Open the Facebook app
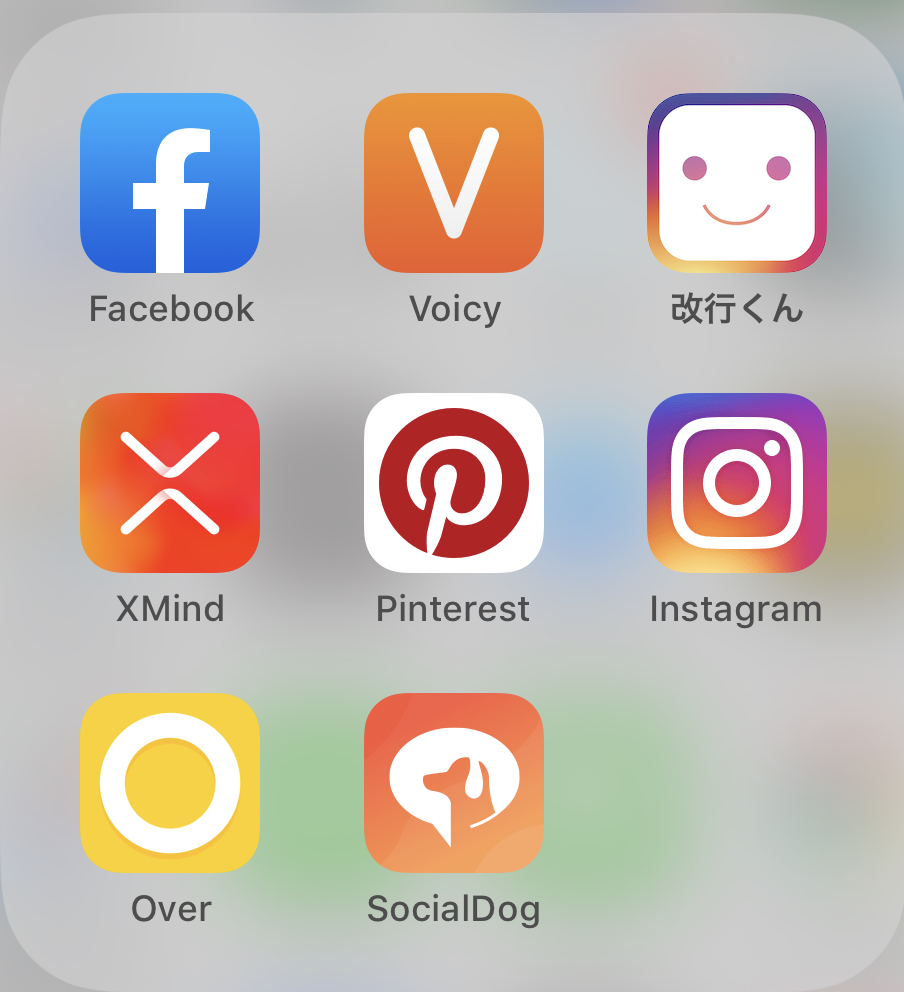The height and width of the screenshot is (992, 904). pyautogui.click(x=170, y=183)
